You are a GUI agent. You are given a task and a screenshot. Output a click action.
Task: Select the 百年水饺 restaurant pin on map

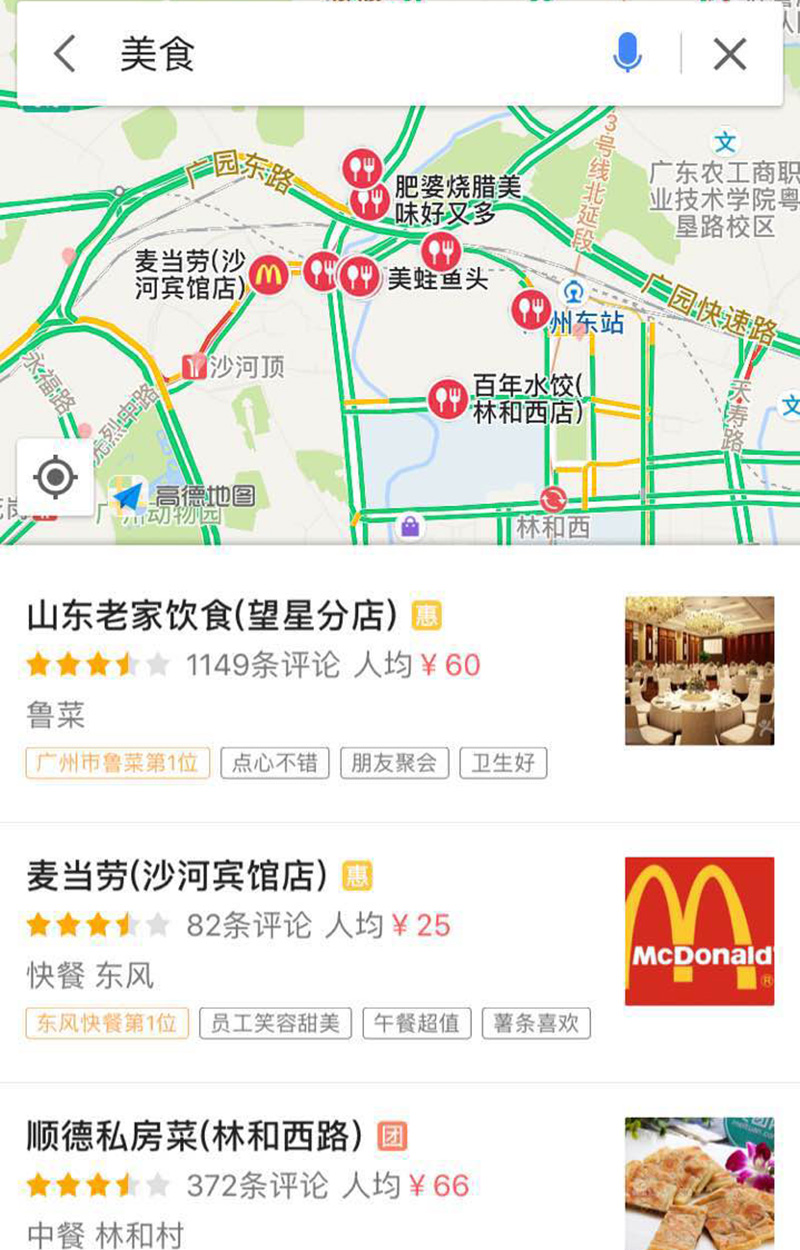click(x=447, y=398)
